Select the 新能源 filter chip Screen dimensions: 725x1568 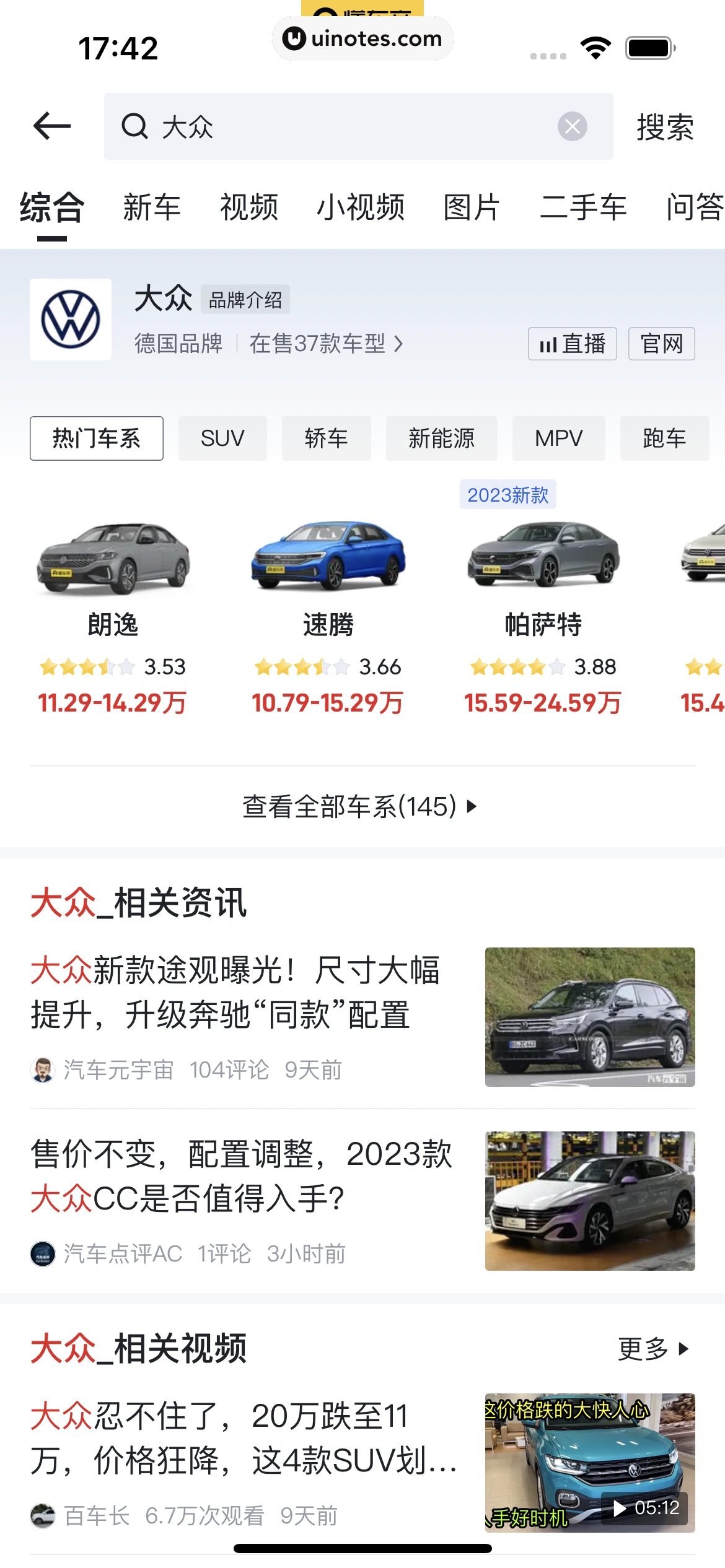tap(441, 438)
